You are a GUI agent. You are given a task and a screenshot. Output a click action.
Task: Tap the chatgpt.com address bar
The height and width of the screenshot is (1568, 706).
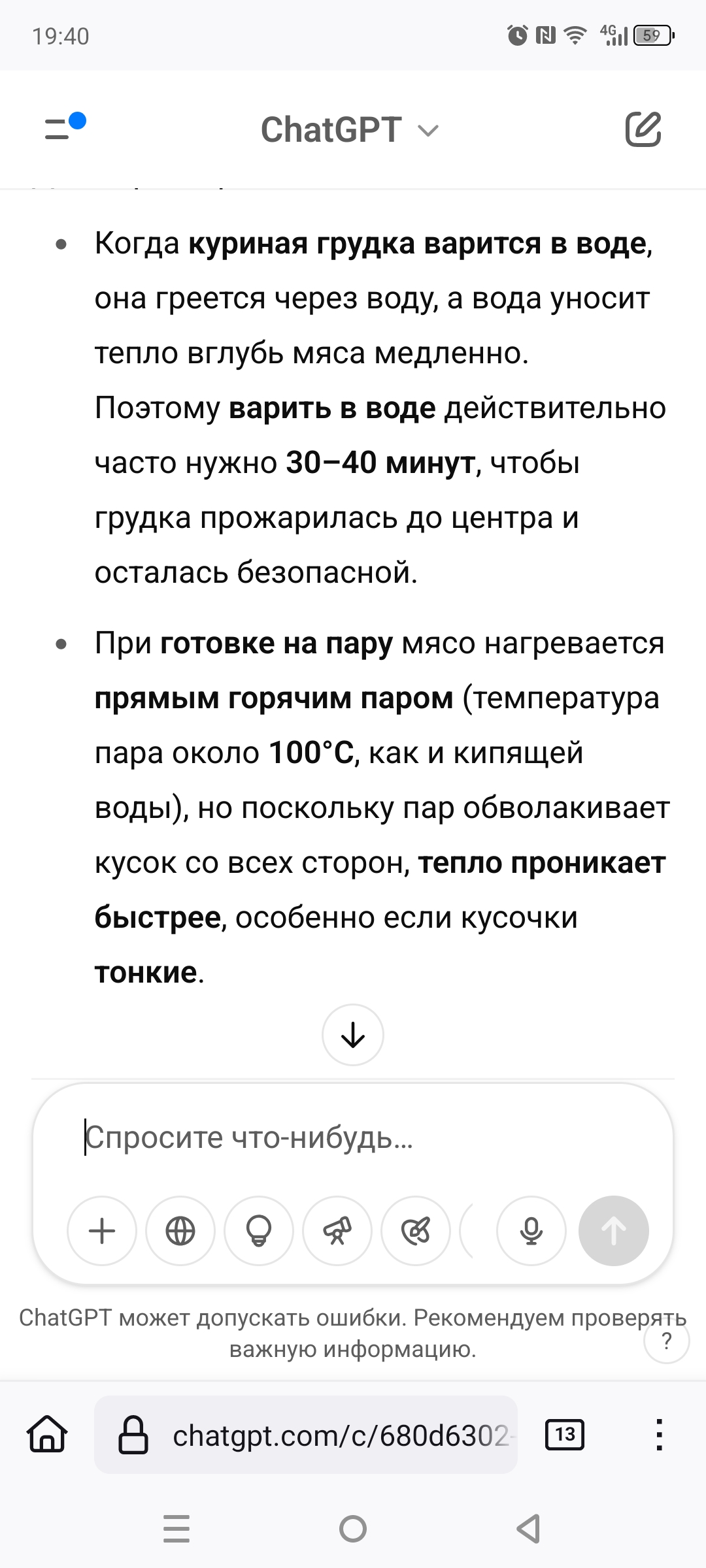(306, 1435)
